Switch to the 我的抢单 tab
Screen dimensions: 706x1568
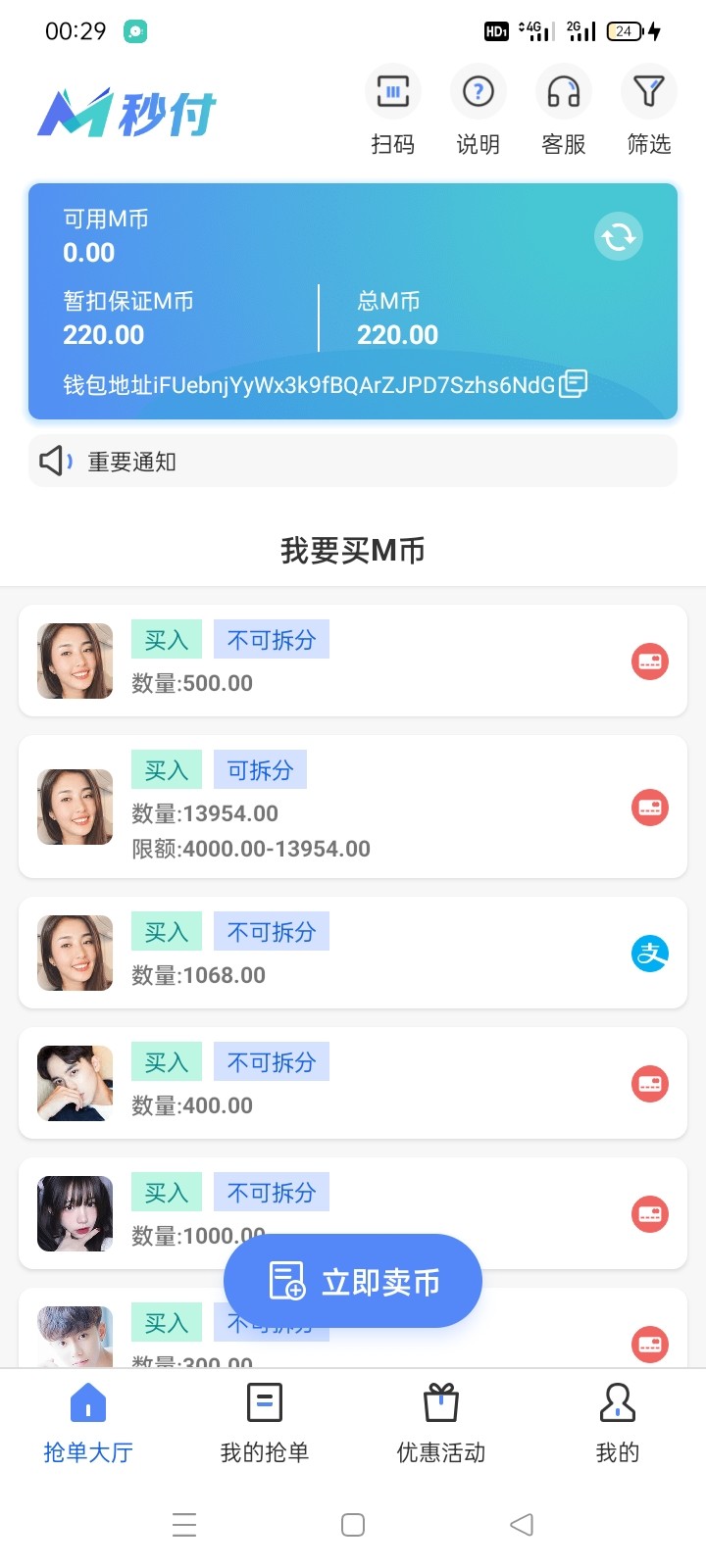point(265,1421)
